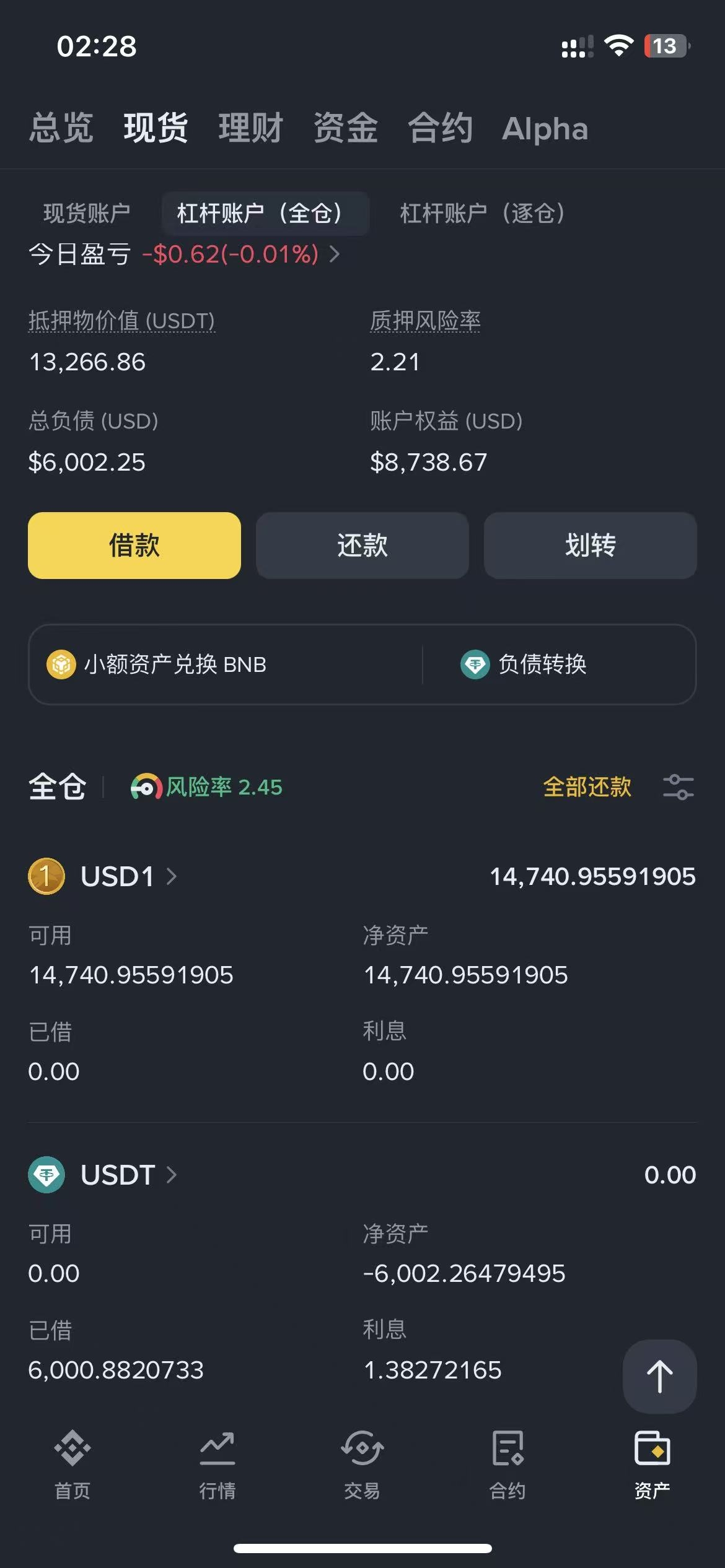Open the asset list filter settings icon
725x1568 pixels.
click(x=678, y=787)
